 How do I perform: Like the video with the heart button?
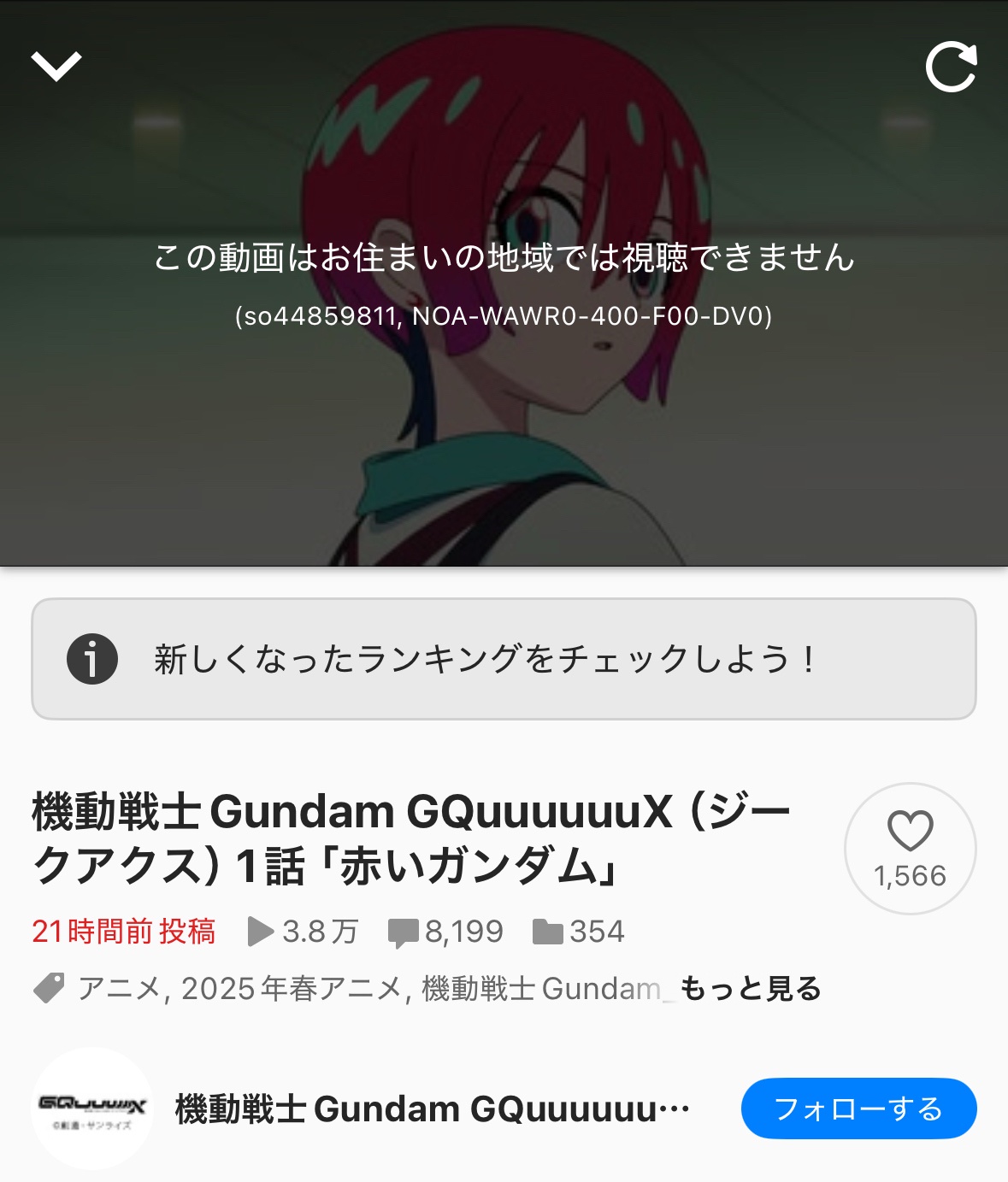click(910, 848)
